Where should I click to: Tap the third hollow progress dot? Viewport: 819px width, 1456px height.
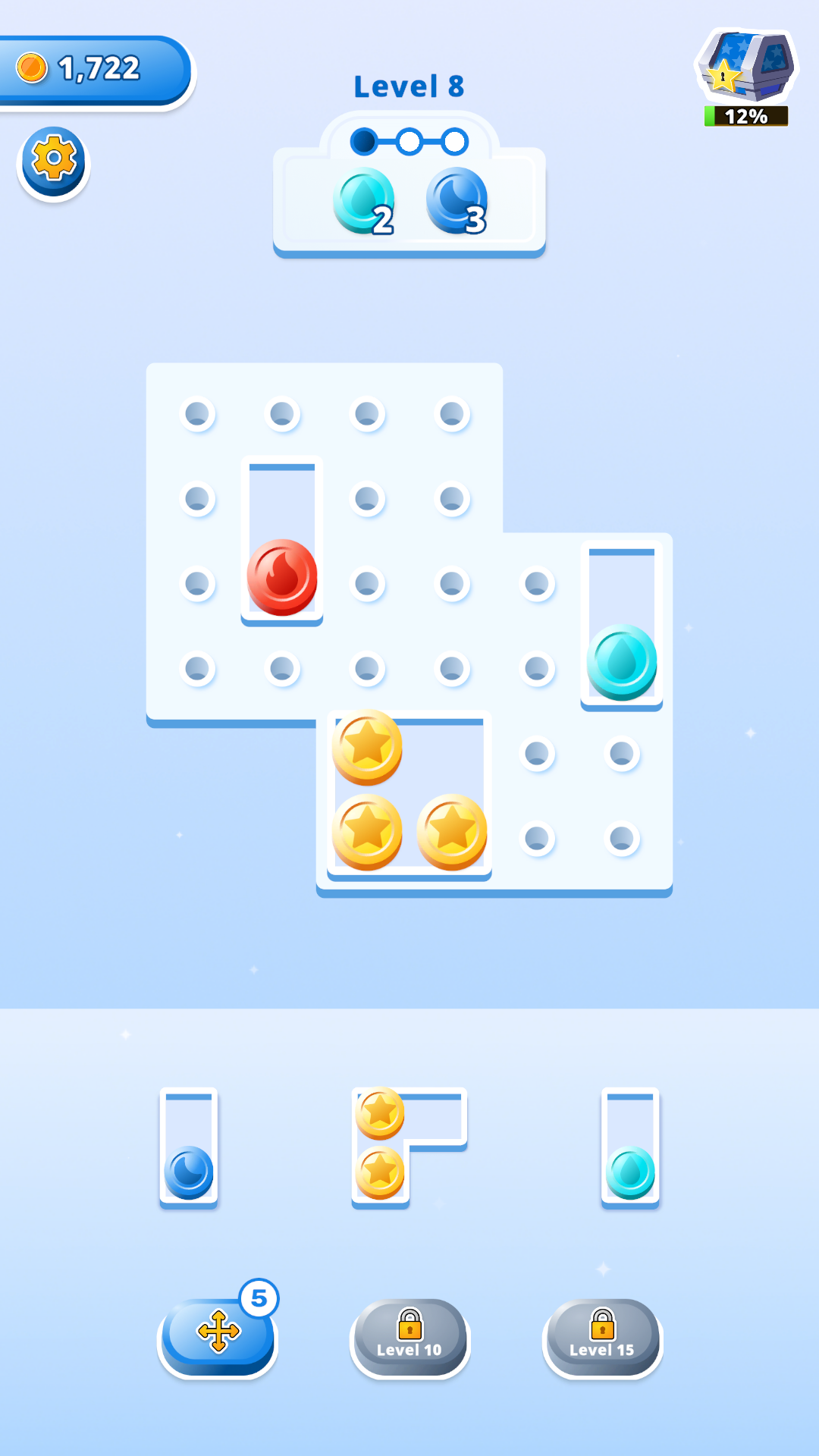click(453, 140)
